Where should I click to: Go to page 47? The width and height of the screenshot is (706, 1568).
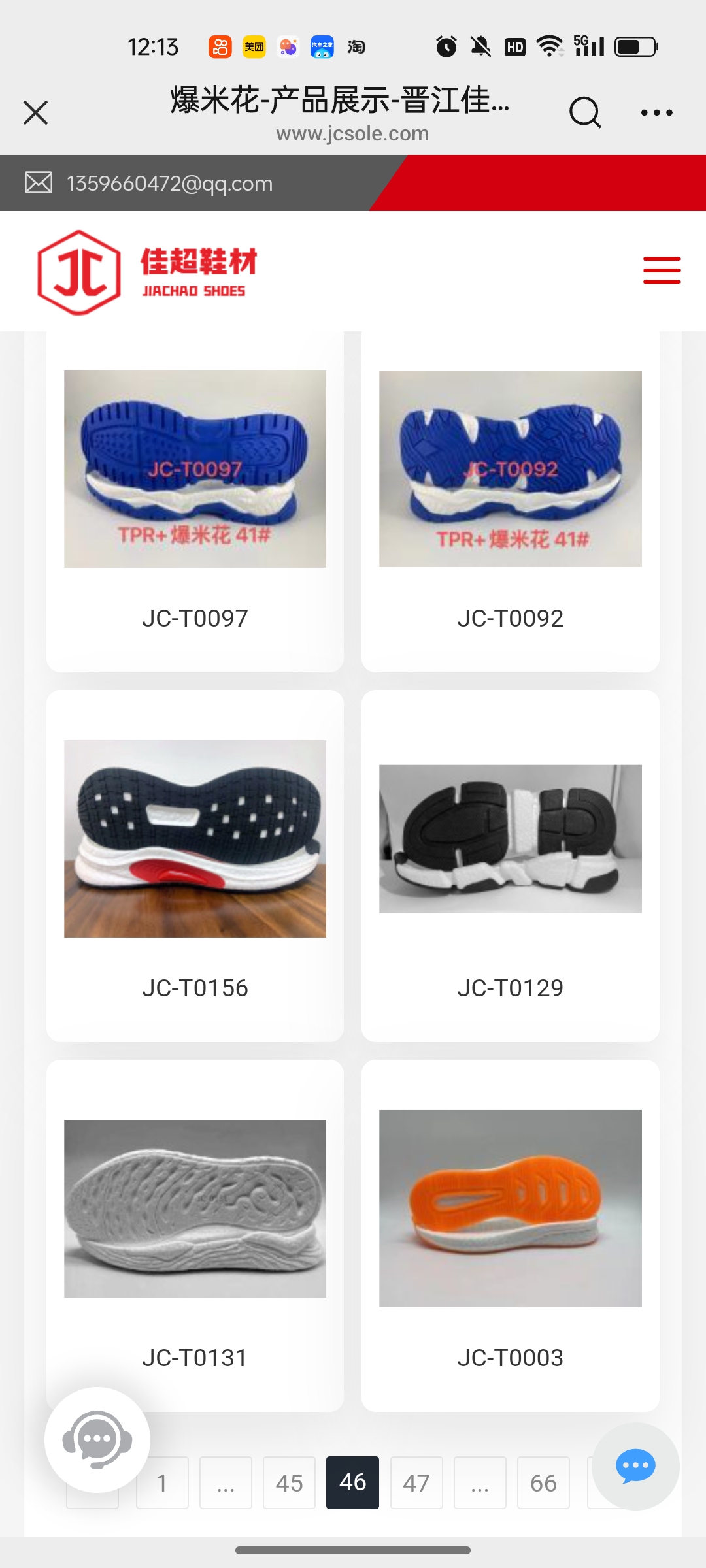pyautogui.click(x=416, y=1483)
